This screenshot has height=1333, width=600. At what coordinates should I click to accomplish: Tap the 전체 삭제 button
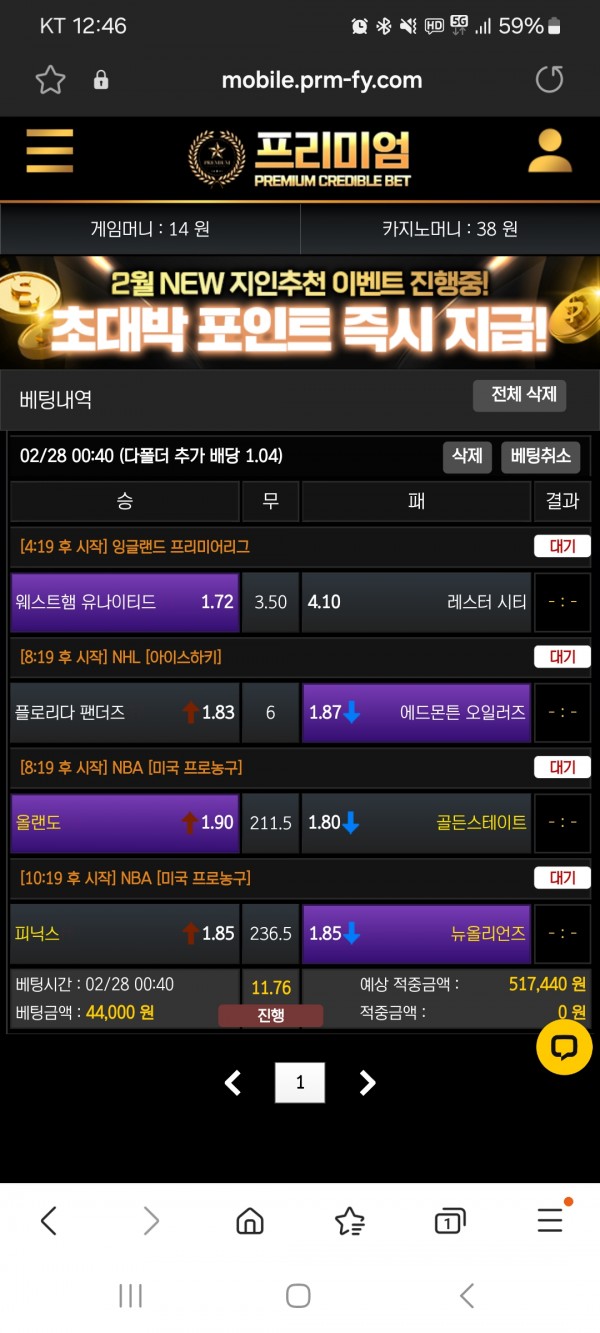[520, 395]
